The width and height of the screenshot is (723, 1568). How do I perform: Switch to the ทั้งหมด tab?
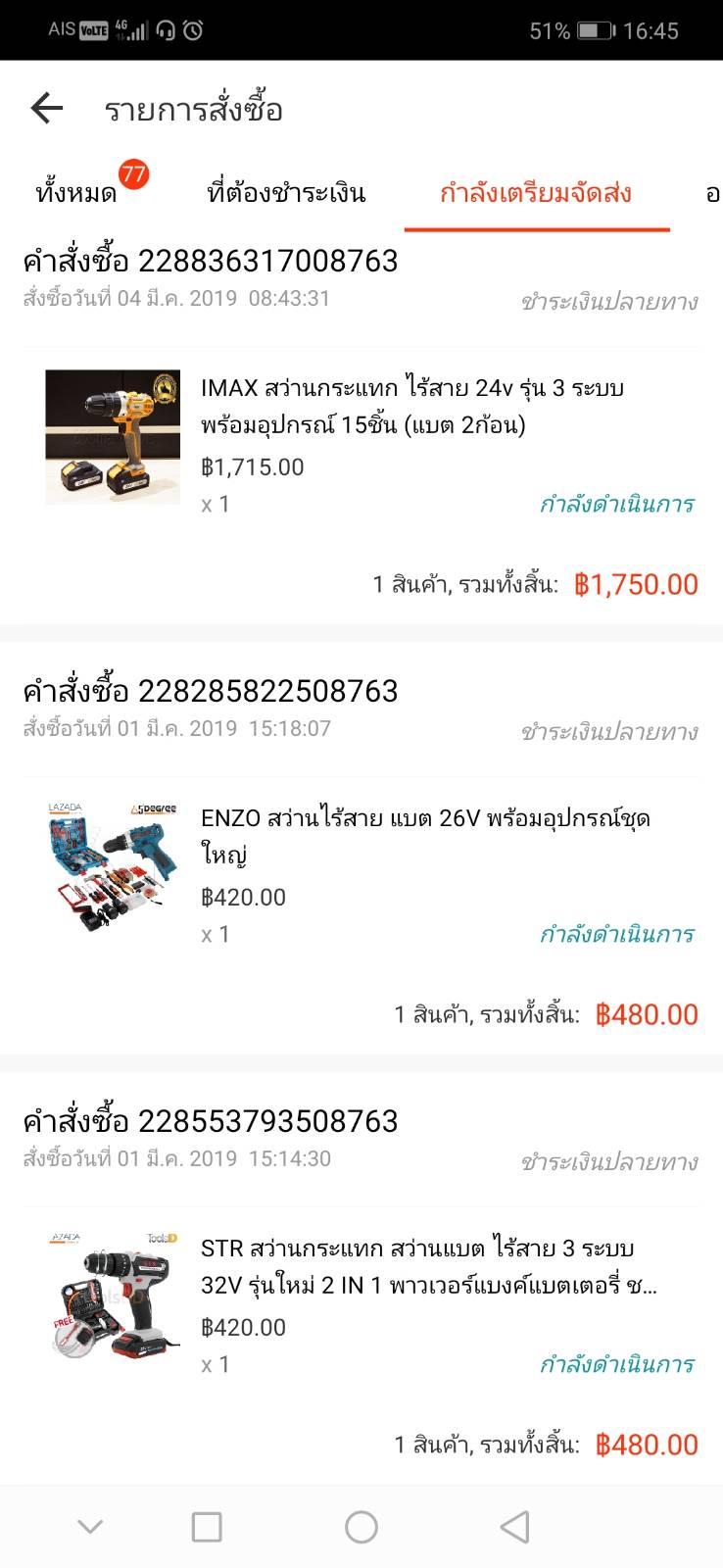tap(76, 193)
